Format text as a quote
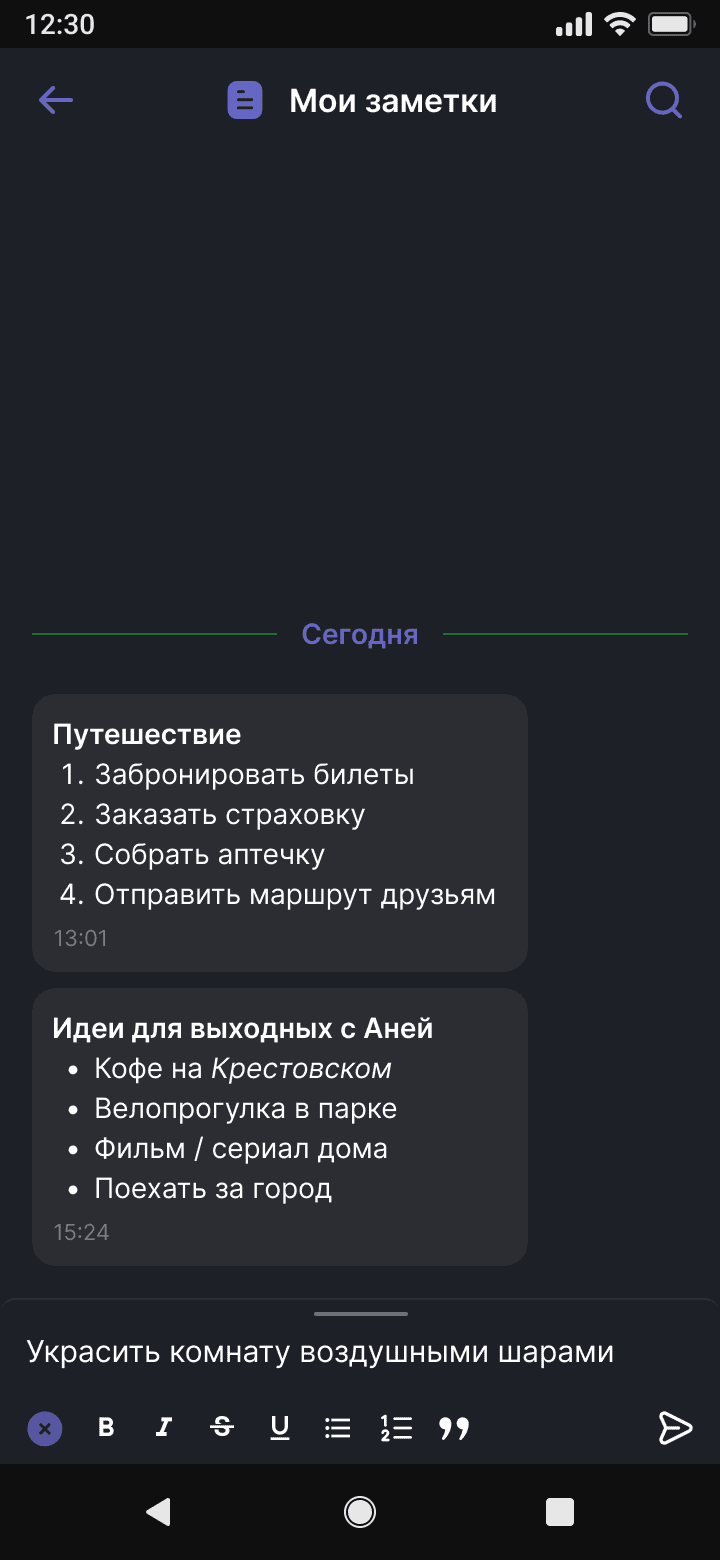The width and height of the screenshot is (720, 1560). 454,1429
